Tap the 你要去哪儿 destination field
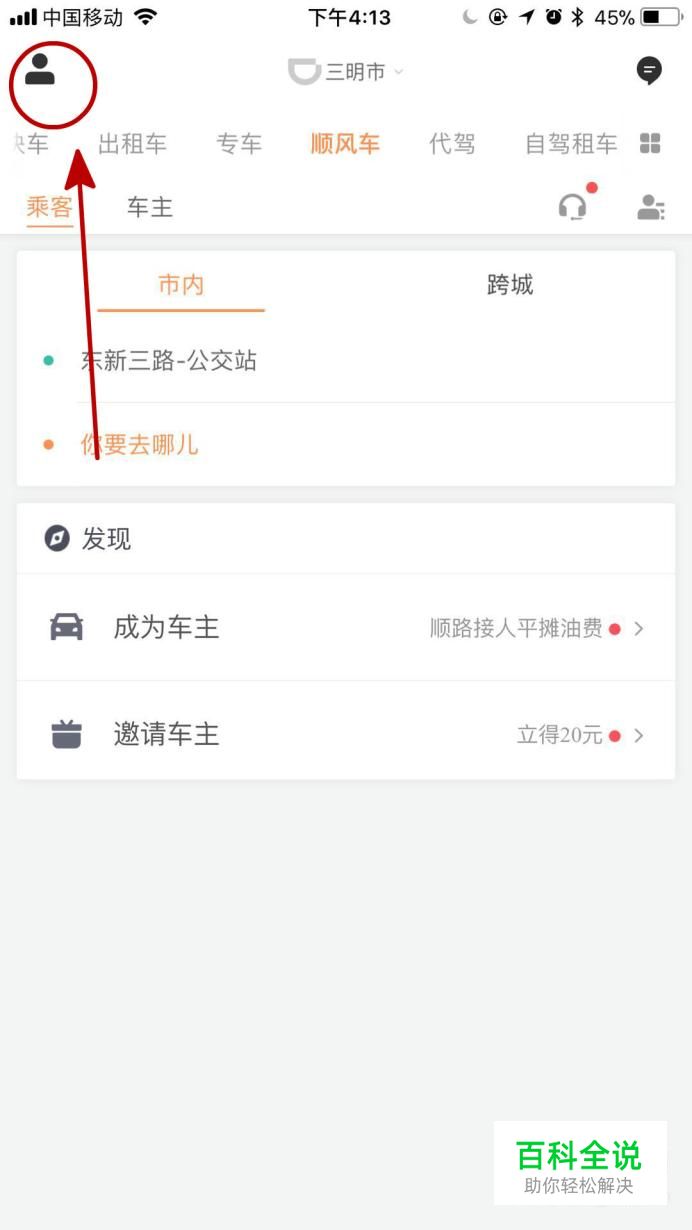Viewport: 692px width, 1230px height. point(140,444)
